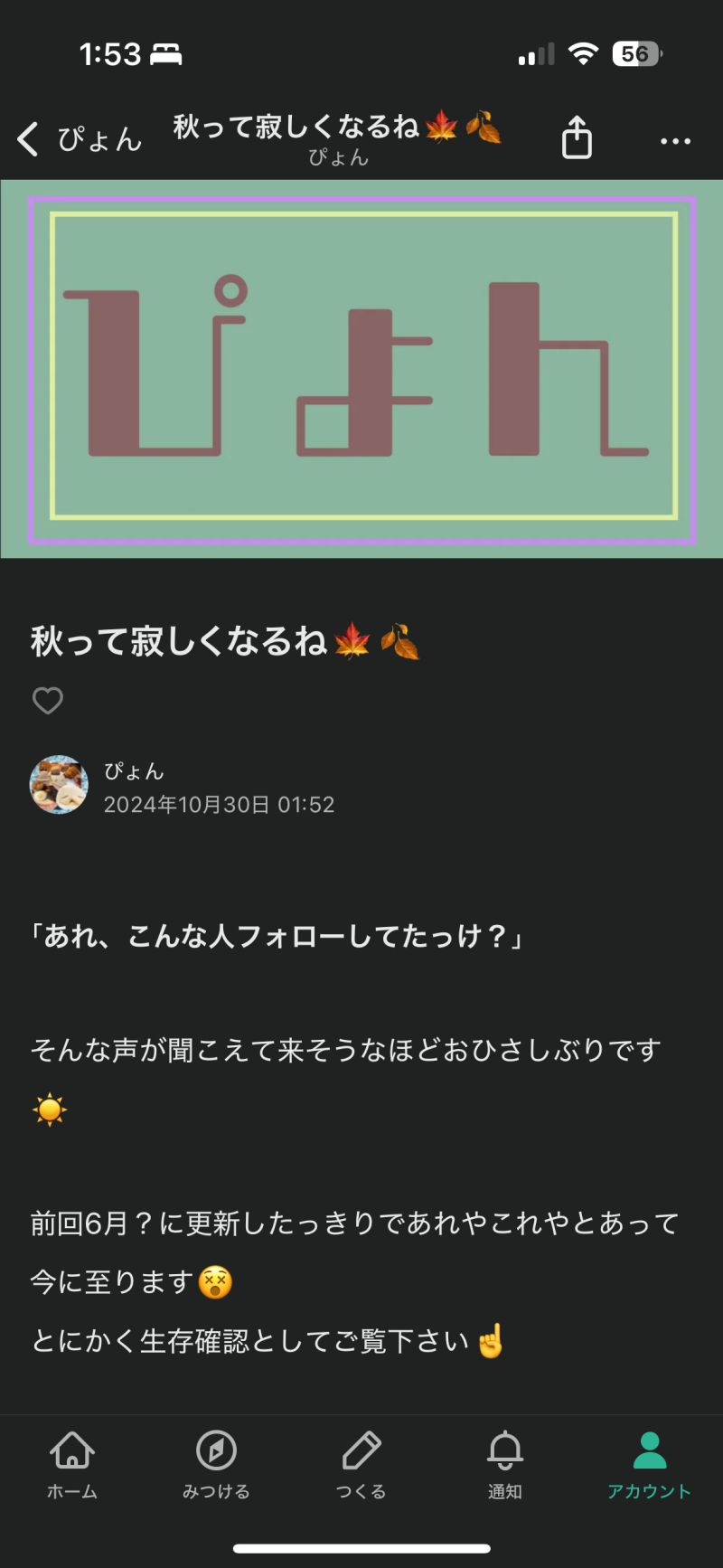Open the author avatar thumbnail

pyautogui.click(x=59, y=785)
